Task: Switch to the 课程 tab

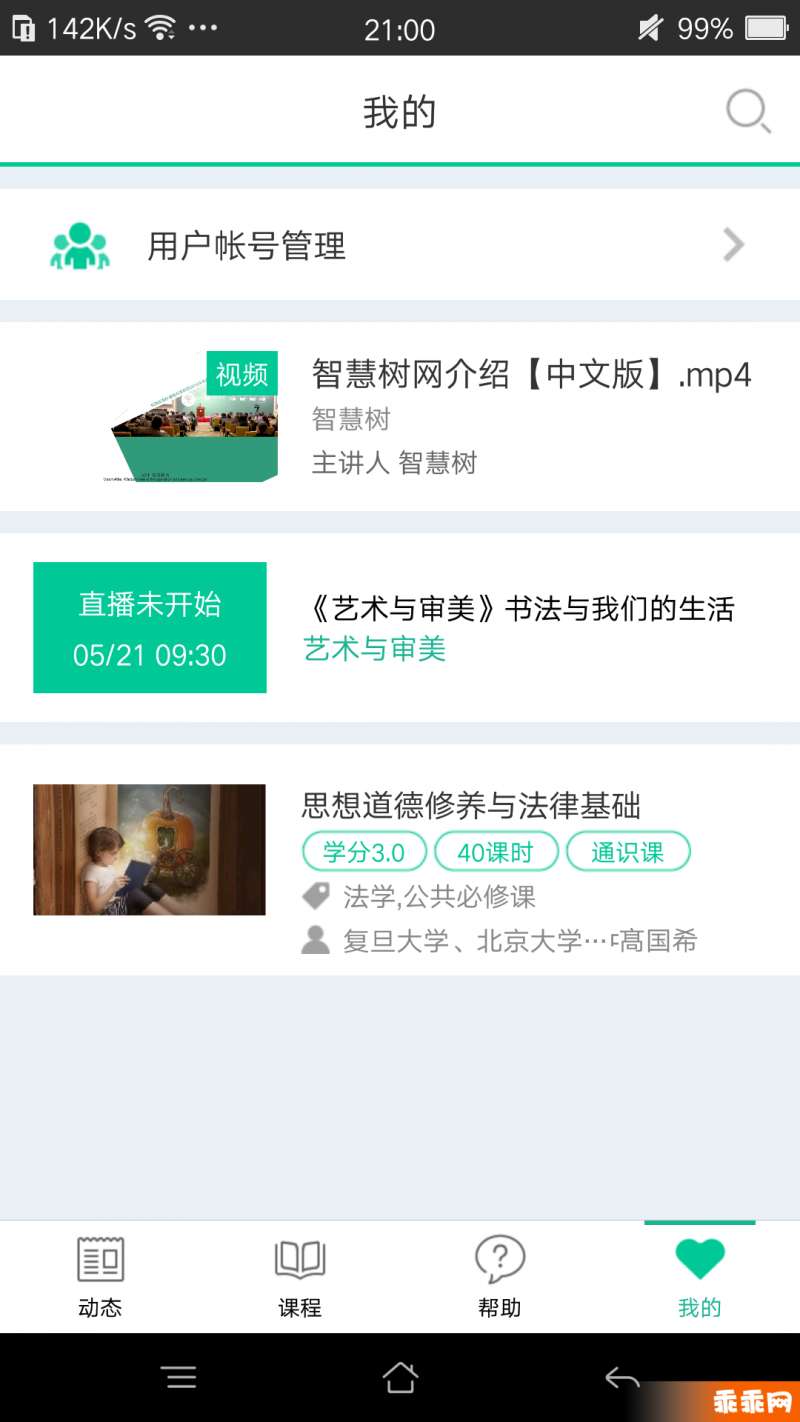Action: (x=300, y=1277)
